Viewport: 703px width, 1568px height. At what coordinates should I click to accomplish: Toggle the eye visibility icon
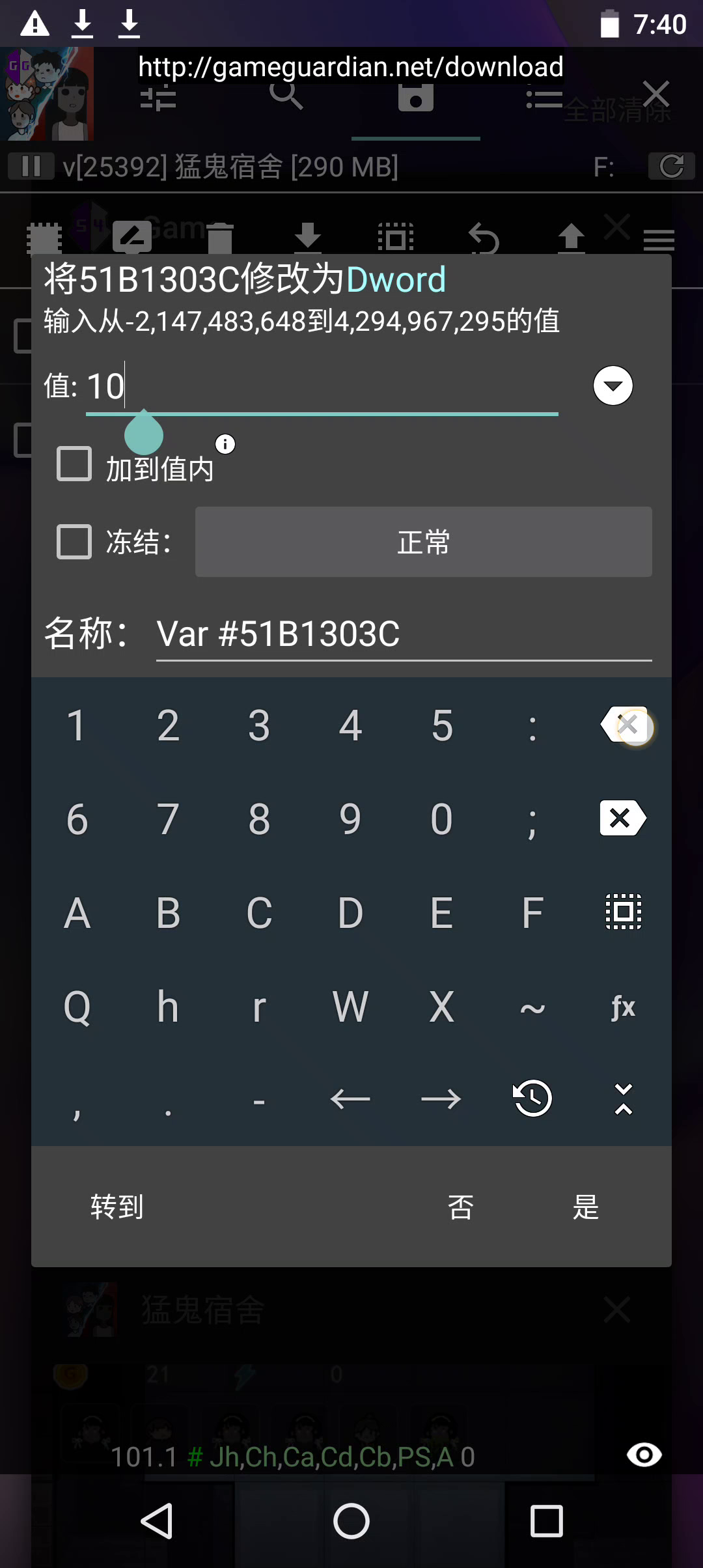[x=644, y=1455]
